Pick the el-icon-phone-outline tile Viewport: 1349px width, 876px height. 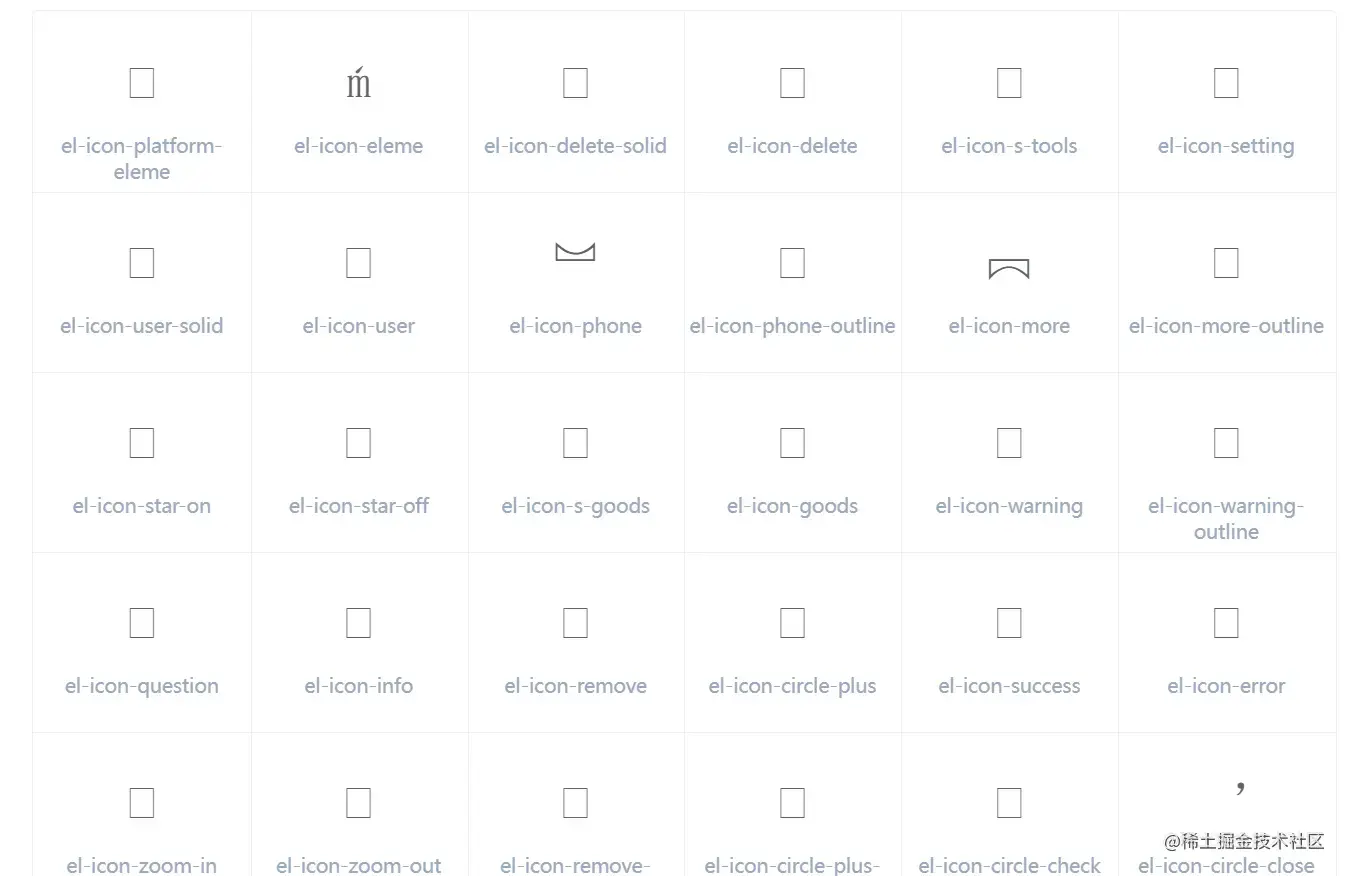pyautogui.click(x=792, y=283)
